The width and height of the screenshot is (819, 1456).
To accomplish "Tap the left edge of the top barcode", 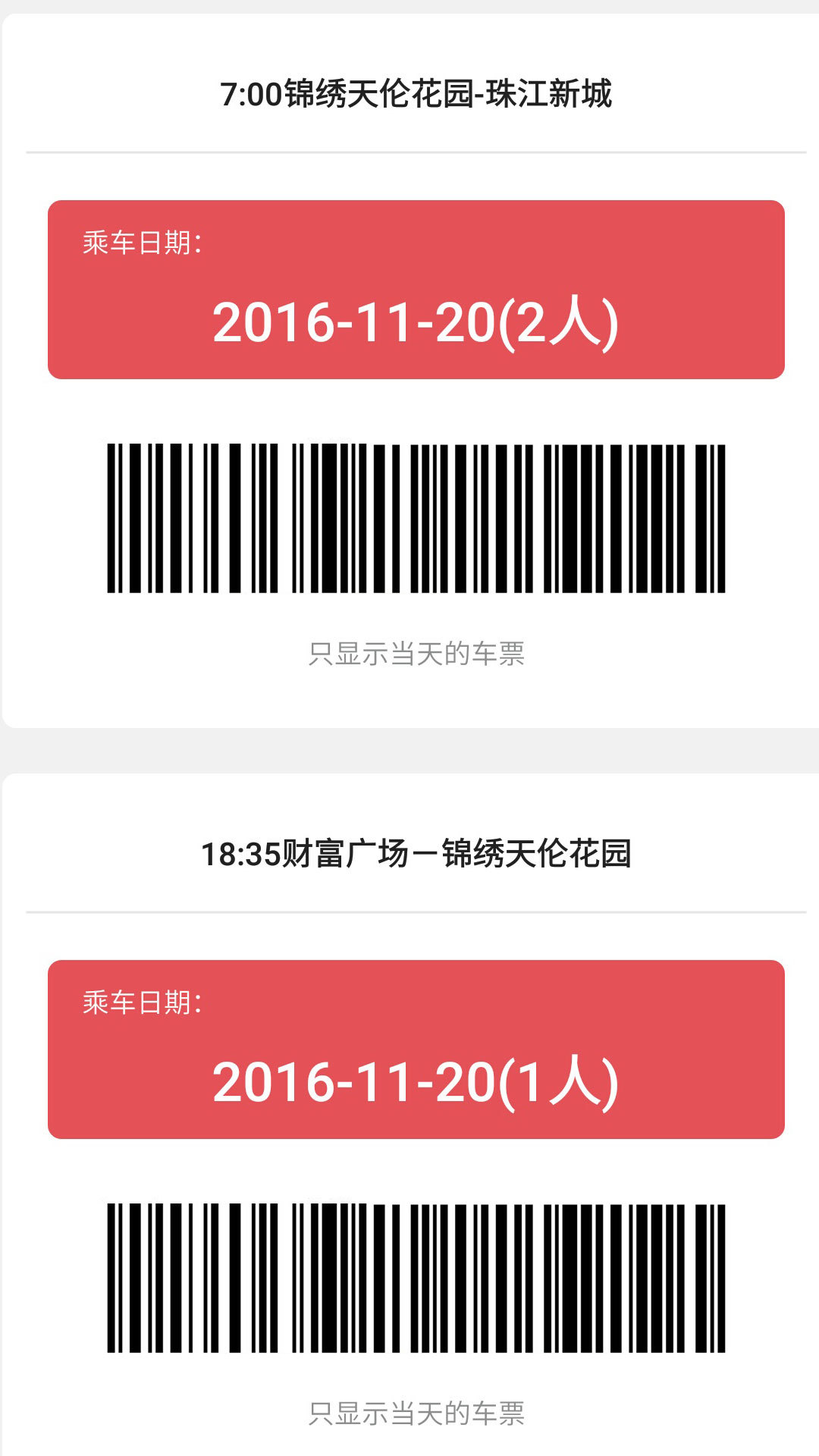I will click(114, 516).
